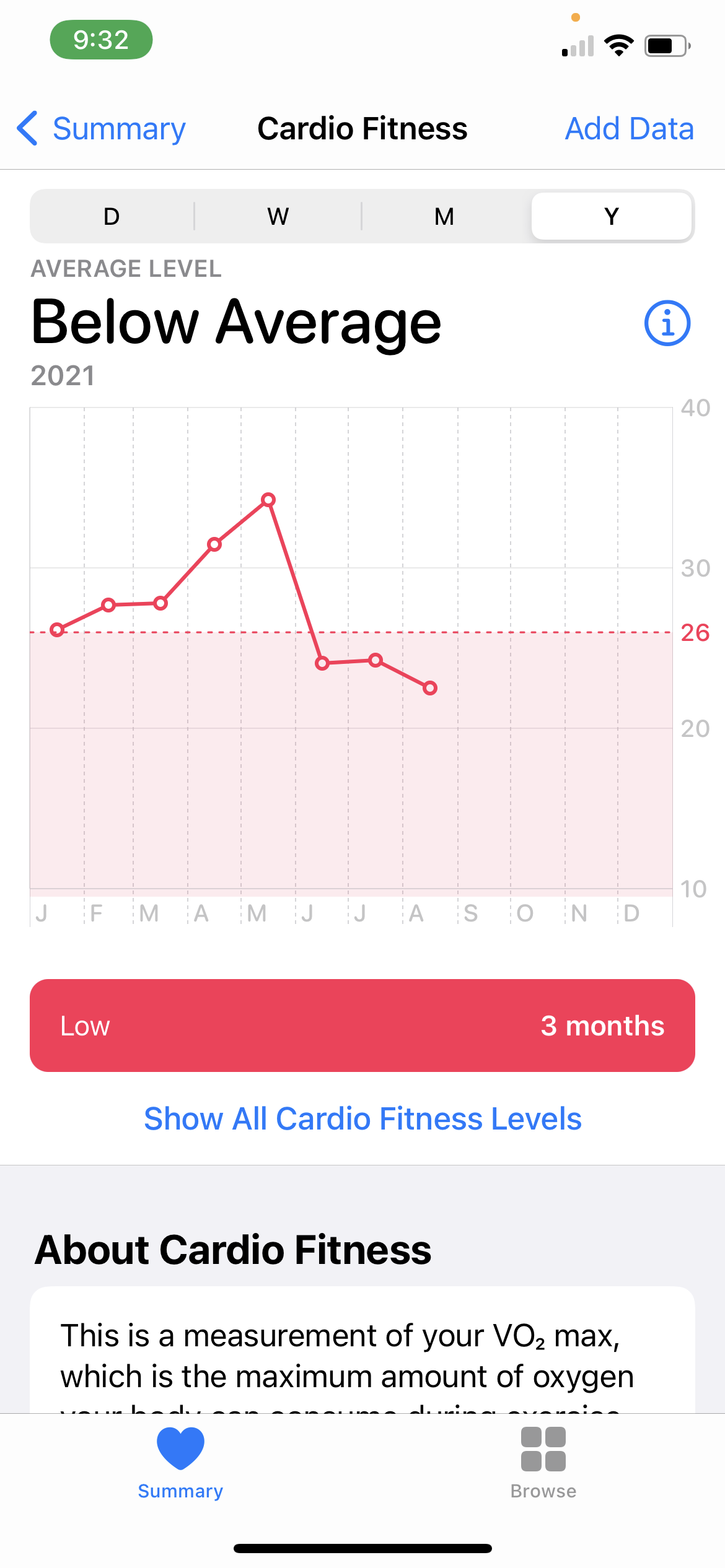Switch to the M month view
The height and width of the screenshot is (1568, 725).
point(444,217)
